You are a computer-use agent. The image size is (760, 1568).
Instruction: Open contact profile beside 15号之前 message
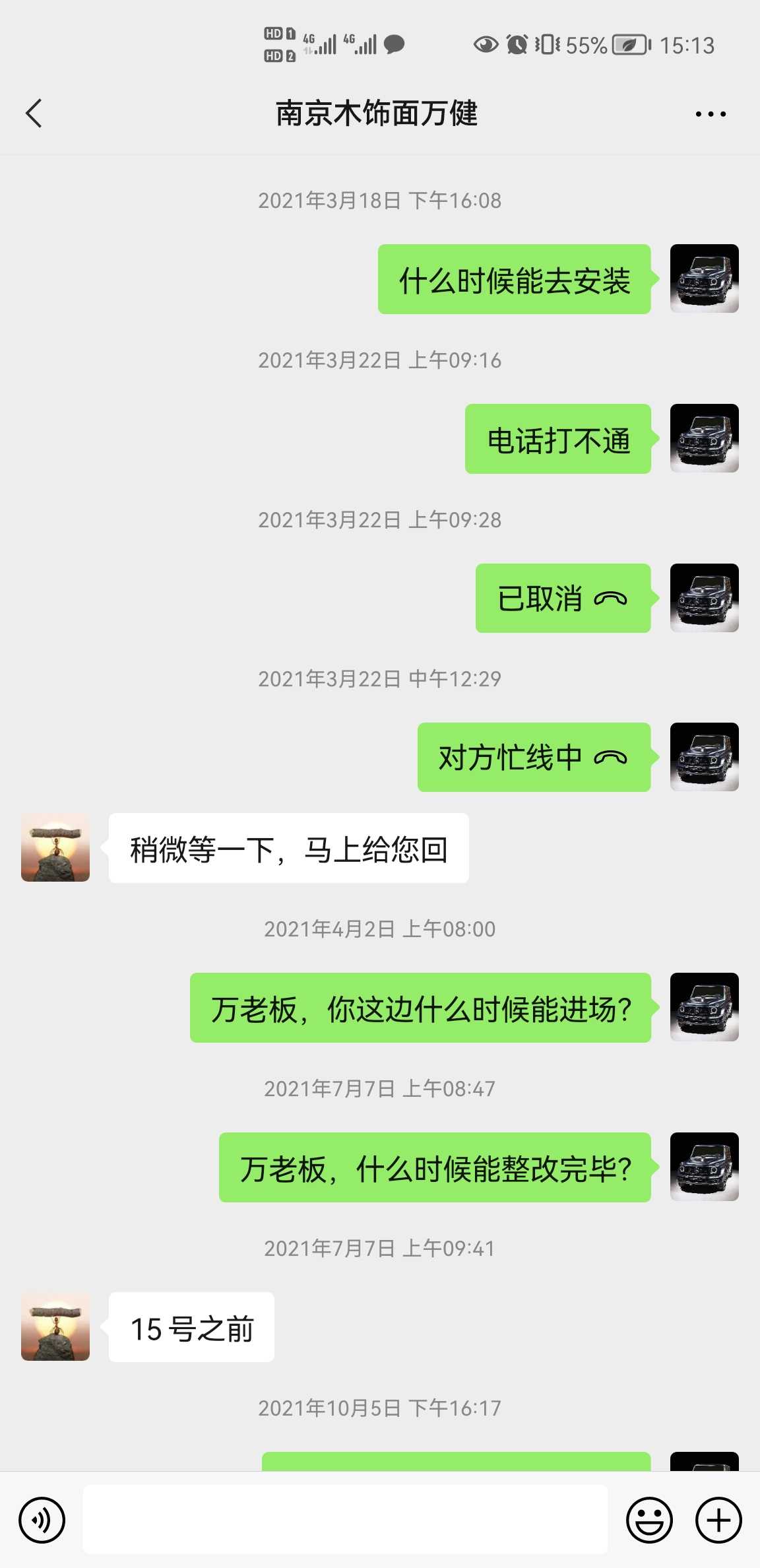55,1326
